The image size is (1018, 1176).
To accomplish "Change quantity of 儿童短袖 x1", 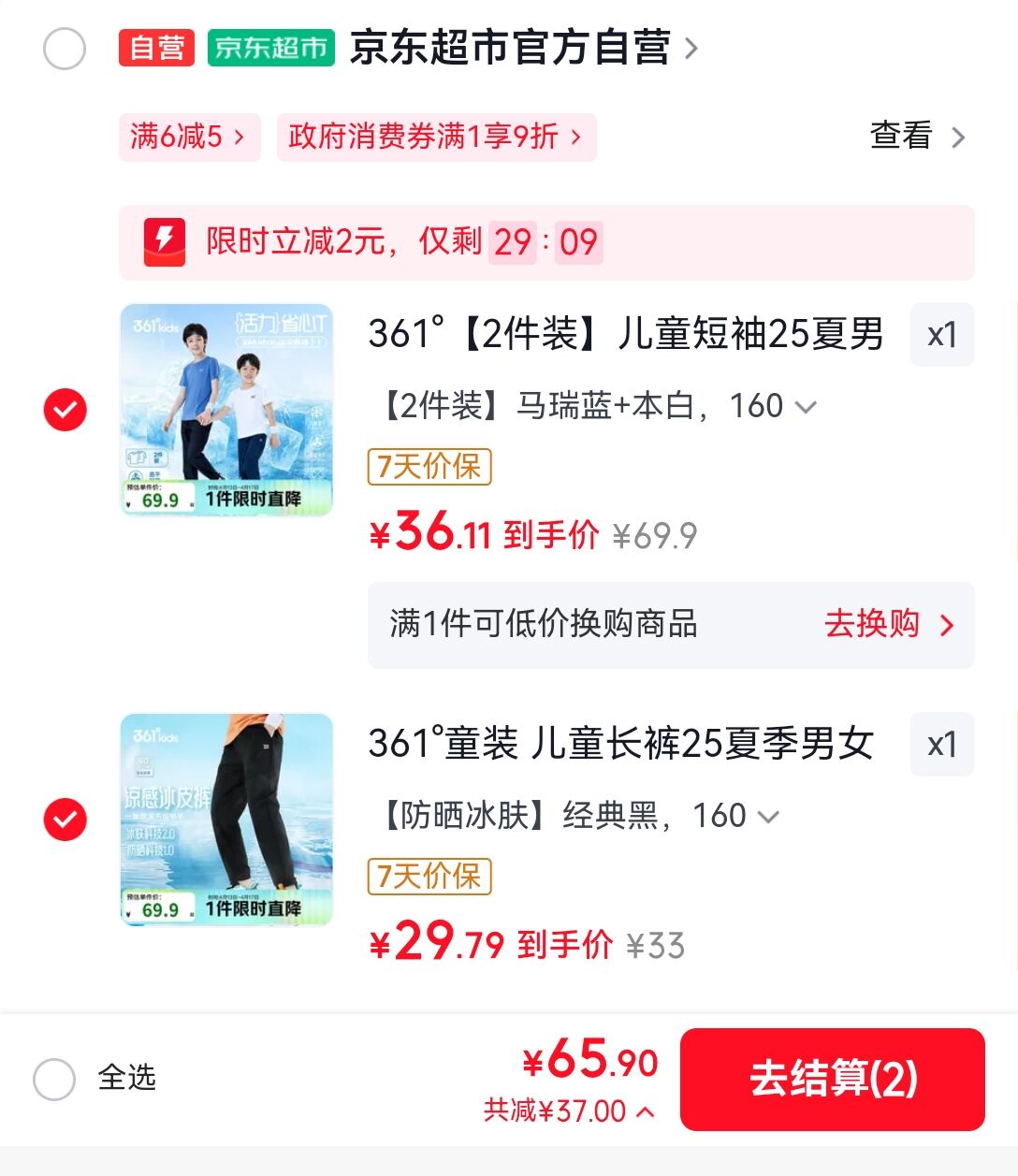I will click(941, 335).
